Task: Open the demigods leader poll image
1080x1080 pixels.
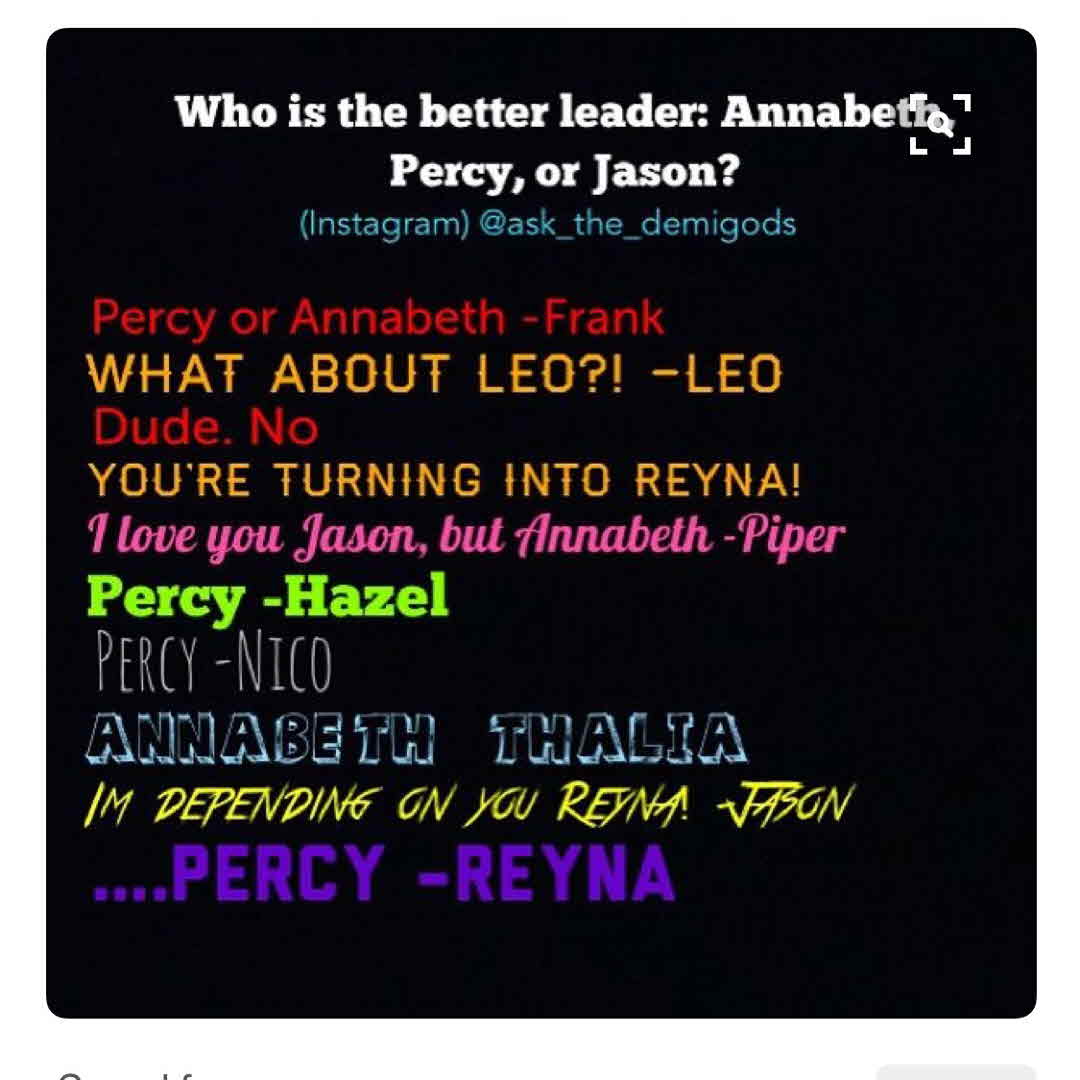Action: (540, 560)
